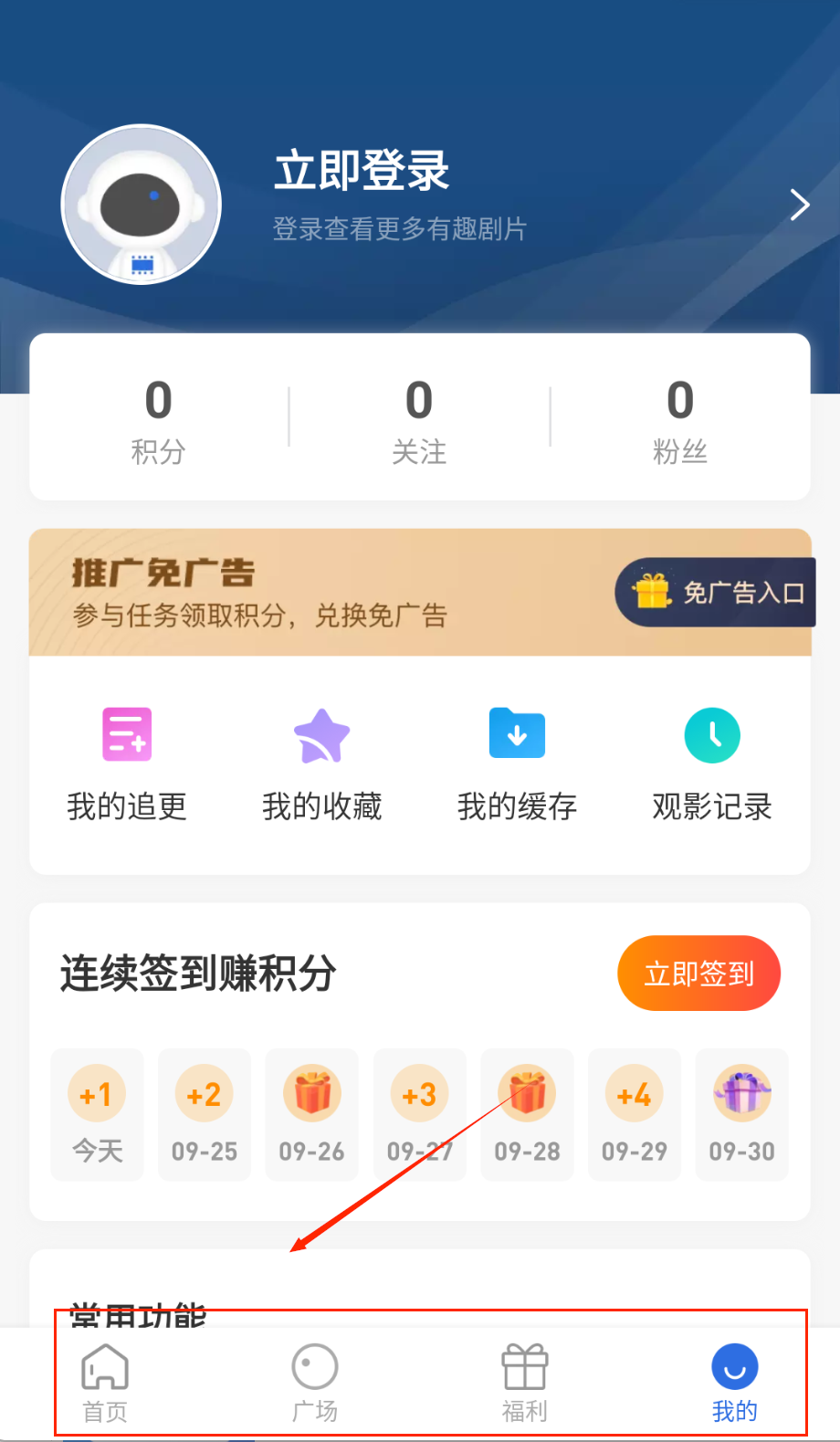Switch to the 福利 tab
840x1442 pixels.
[525, 1383]
